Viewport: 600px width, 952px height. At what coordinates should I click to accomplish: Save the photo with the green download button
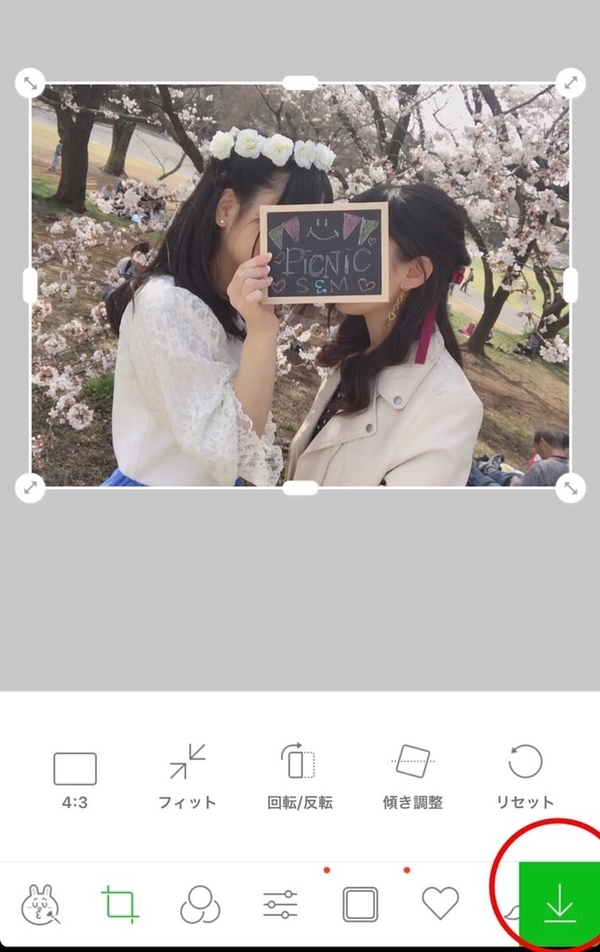(x=559, y=904)
